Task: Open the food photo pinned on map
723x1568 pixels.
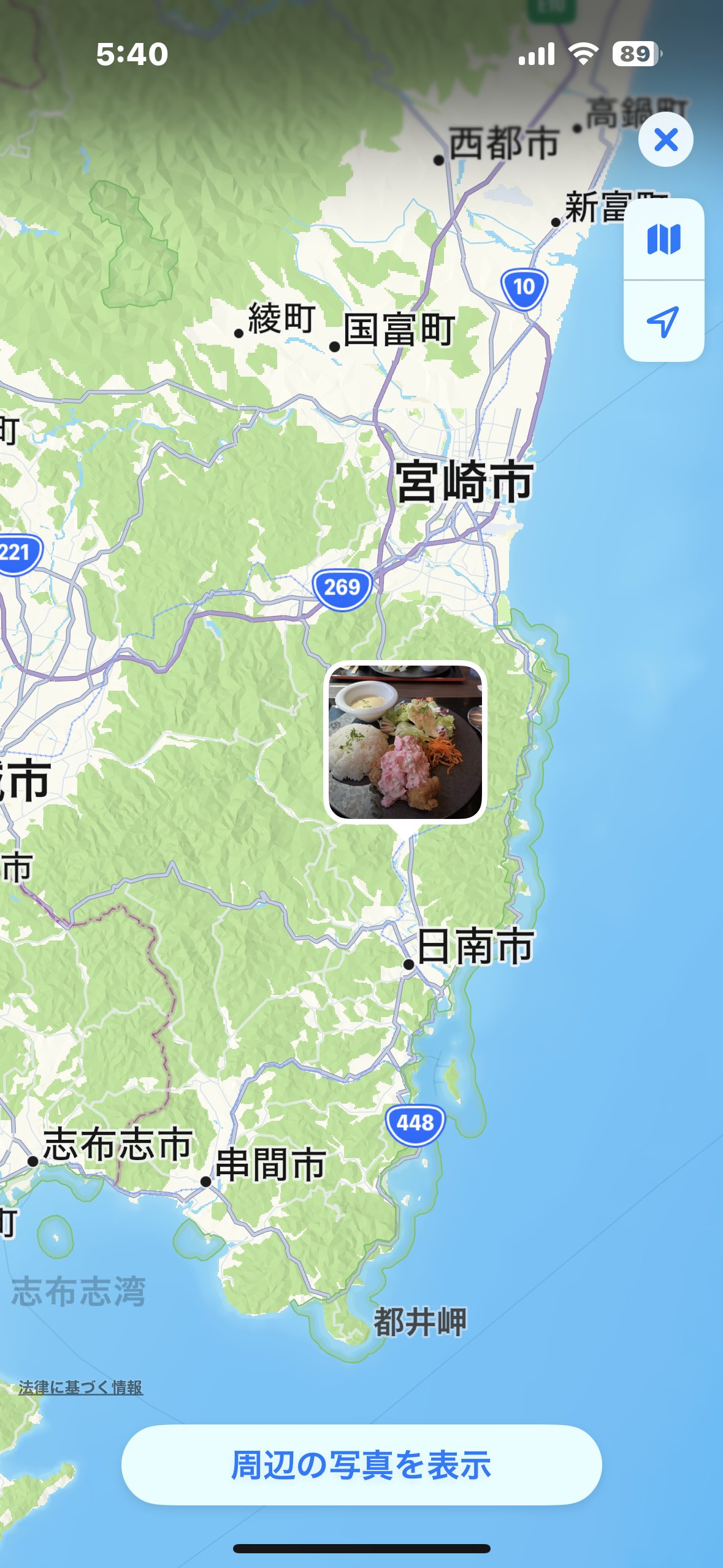Action: pyautogui.click(x=405, y=742)
